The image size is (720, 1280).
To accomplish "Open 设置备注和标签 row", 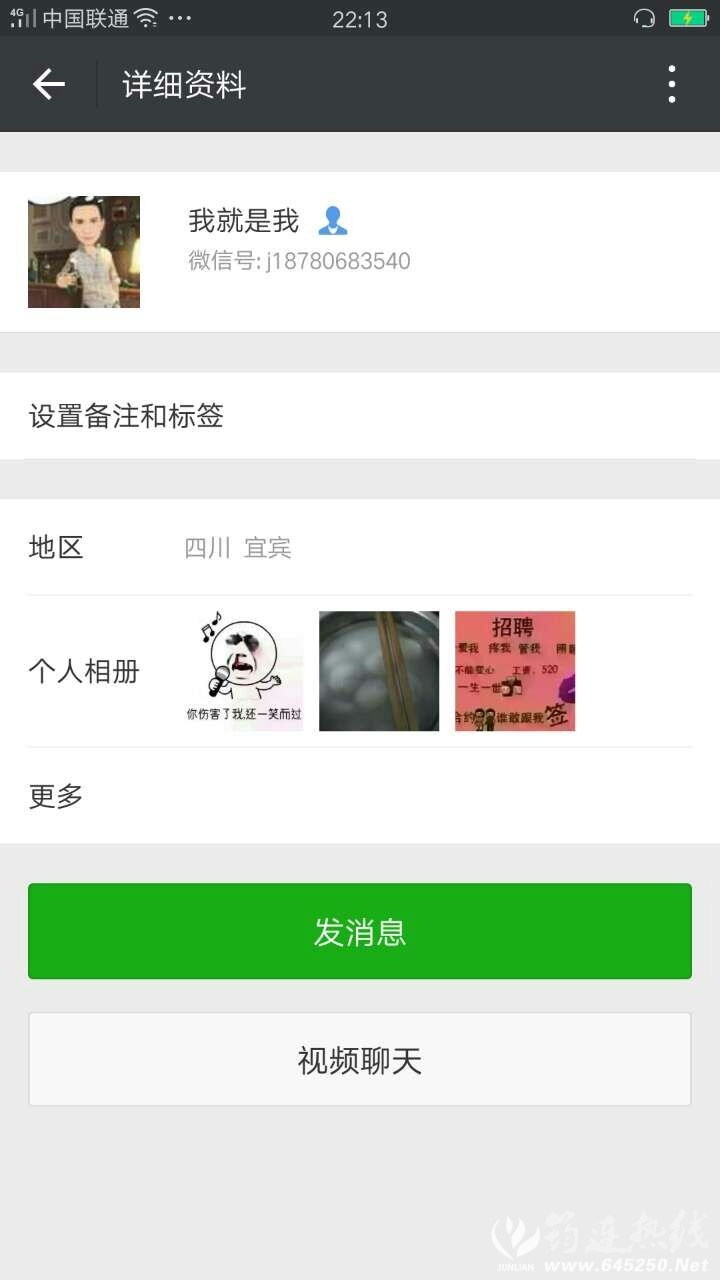I will coord(360,416).
